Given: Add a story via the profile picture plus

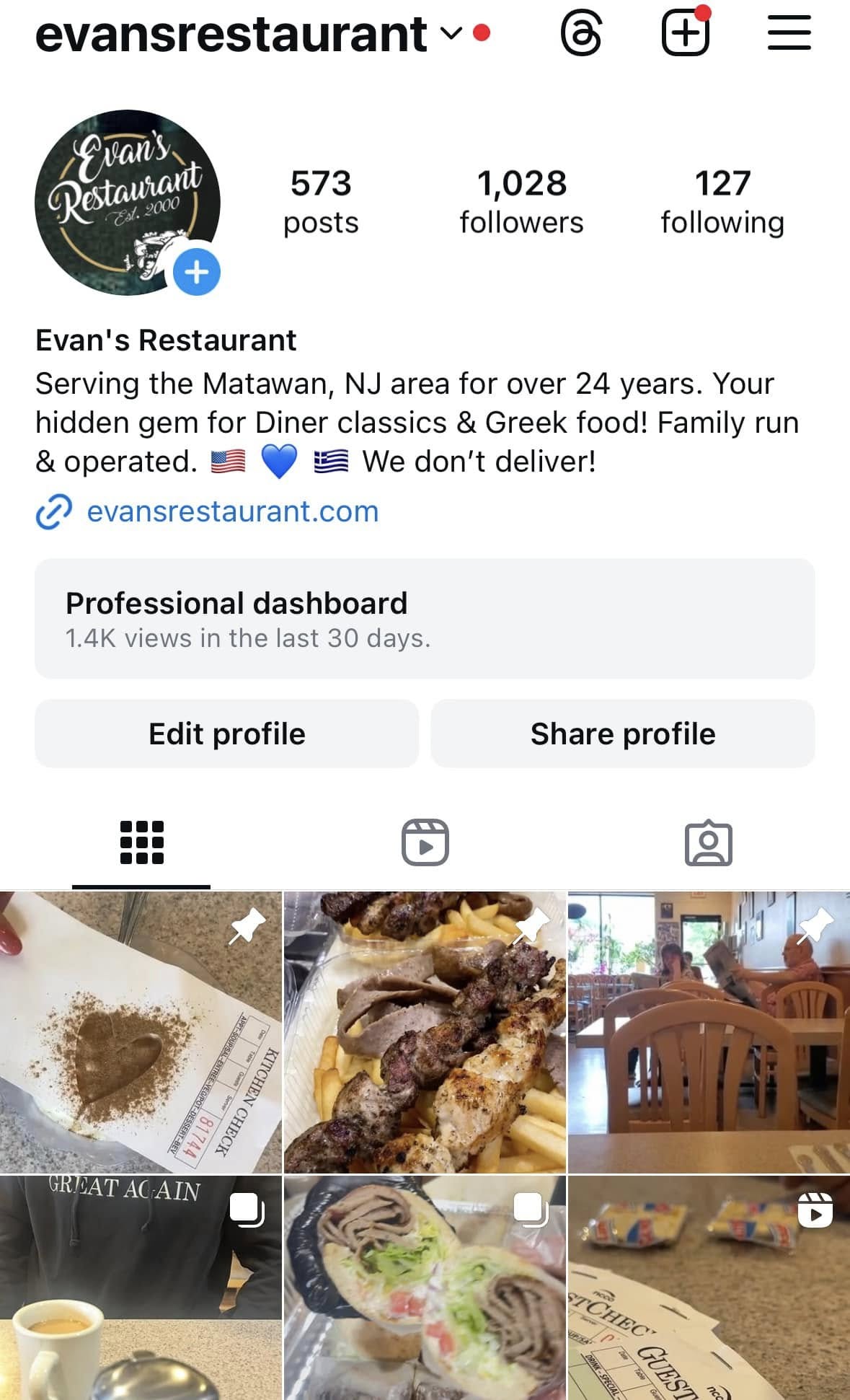Looking at the screenshot, I should 197,272.
